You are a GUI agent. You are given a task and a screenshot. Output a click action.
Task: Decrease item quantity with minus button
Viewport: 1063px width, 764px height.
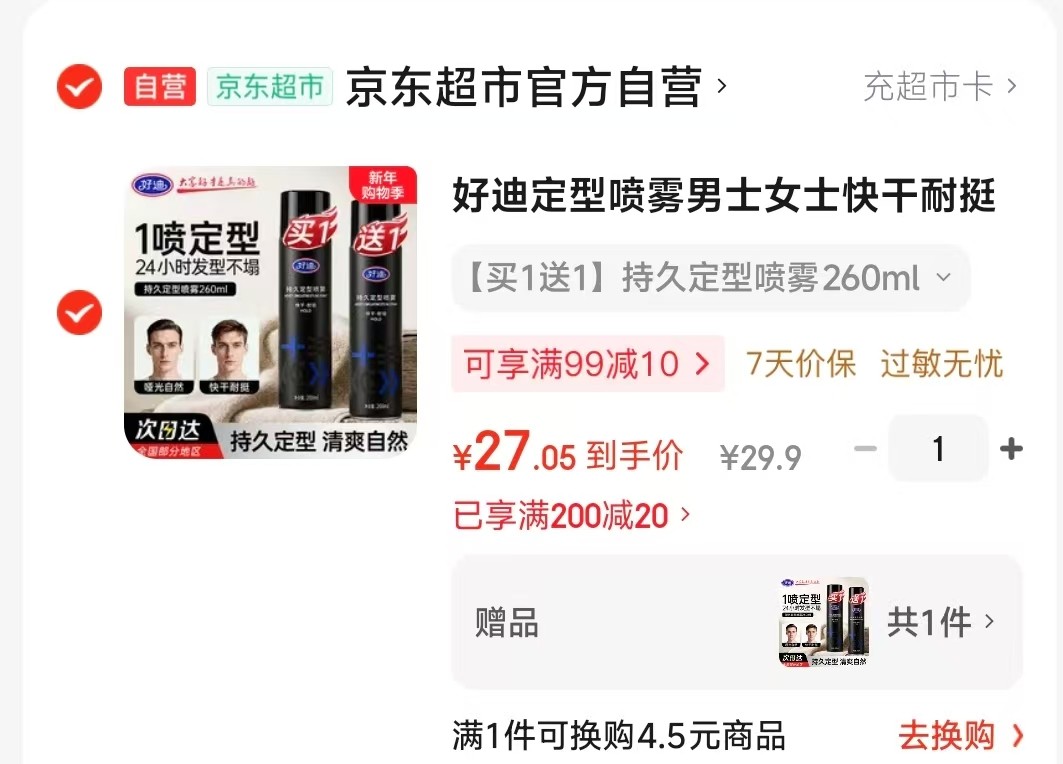pos(865,449)
